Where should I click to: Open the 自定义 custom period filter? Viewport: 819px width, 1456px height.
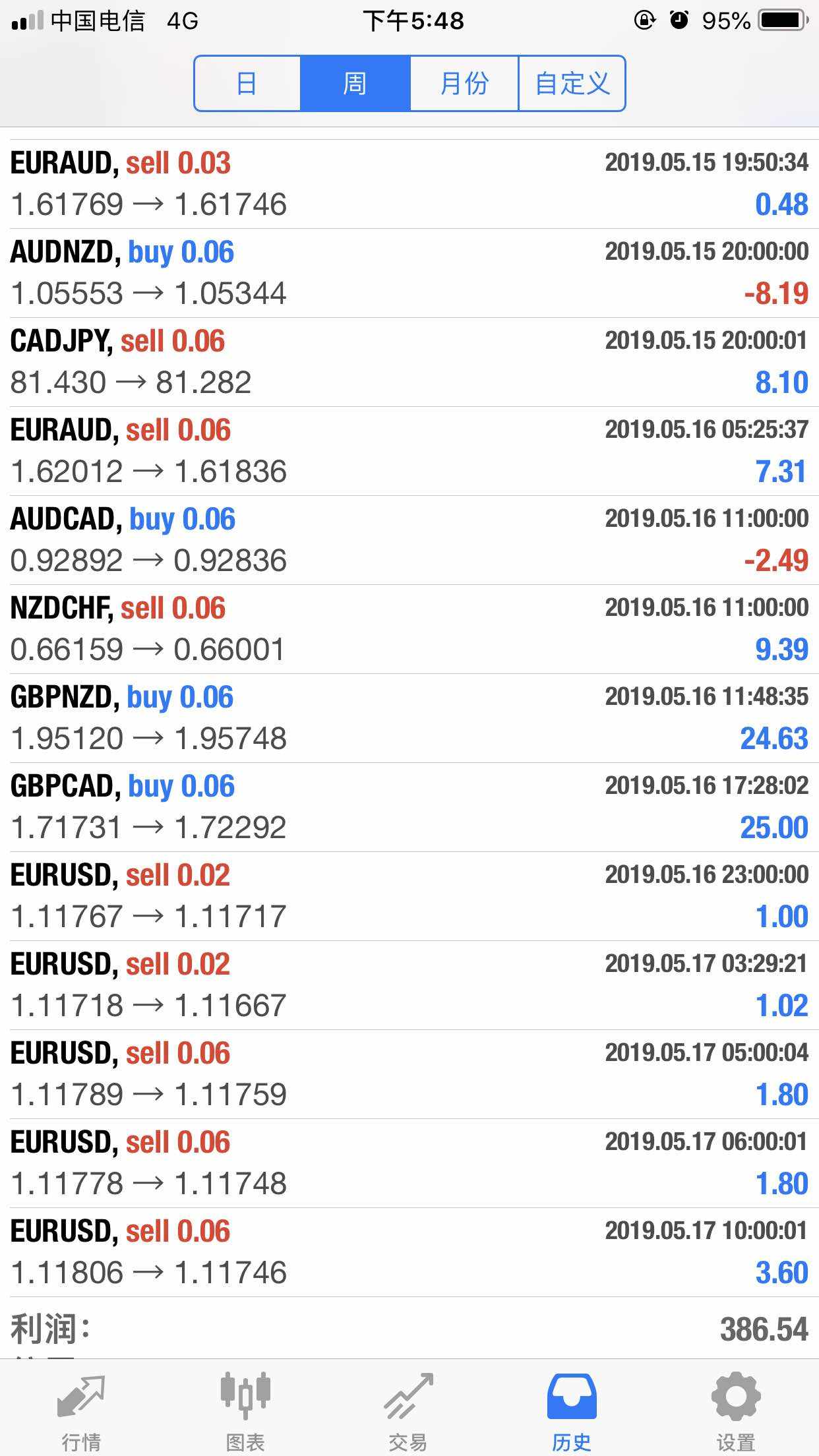pyautogui.click(x=572, y=84)
